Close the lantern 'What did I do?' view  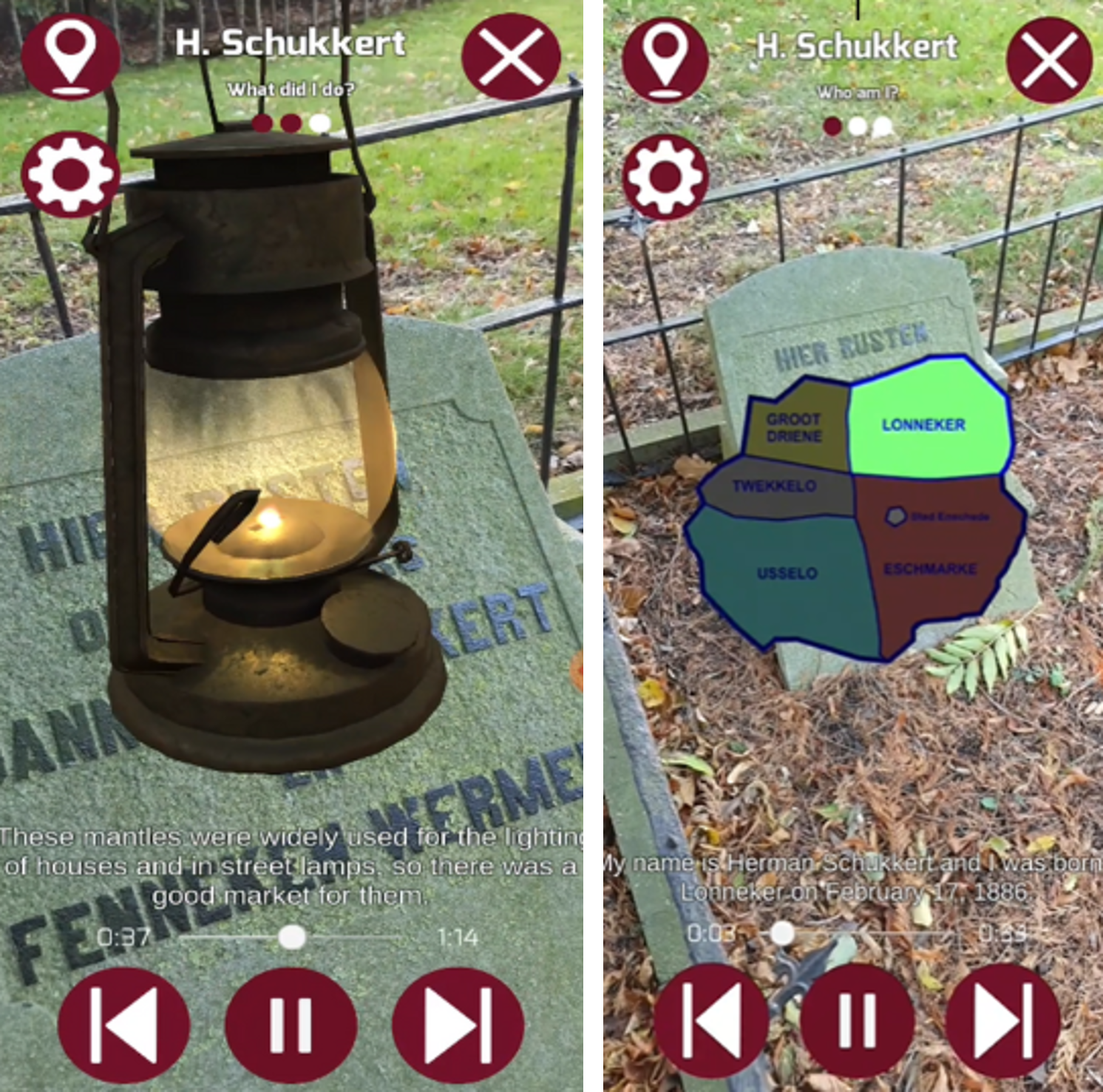511,57
